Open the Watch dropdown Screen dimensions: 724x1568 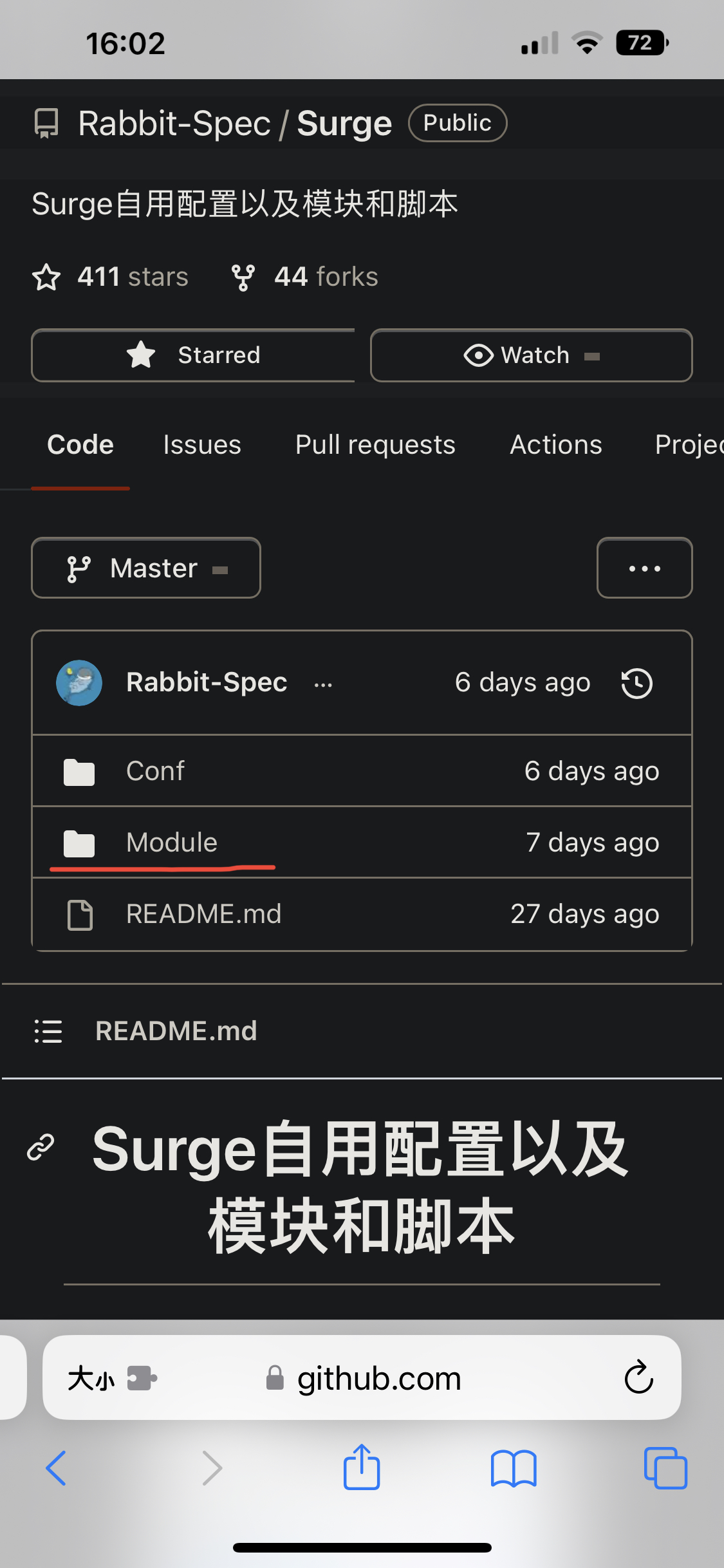click(531, 355)
